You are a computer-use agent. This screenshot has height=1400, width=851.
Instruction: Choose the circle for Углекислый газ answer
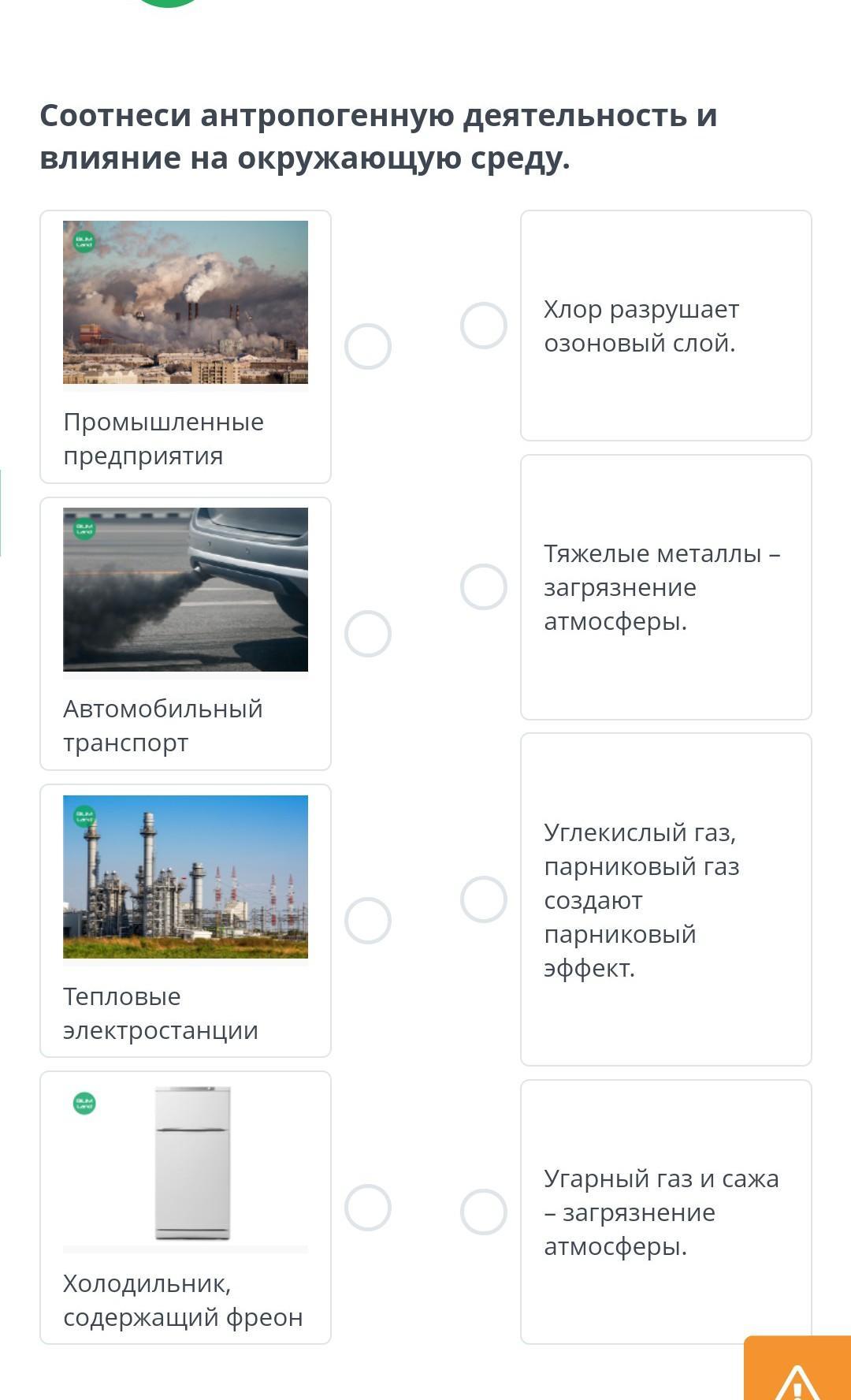pos(483,899)
